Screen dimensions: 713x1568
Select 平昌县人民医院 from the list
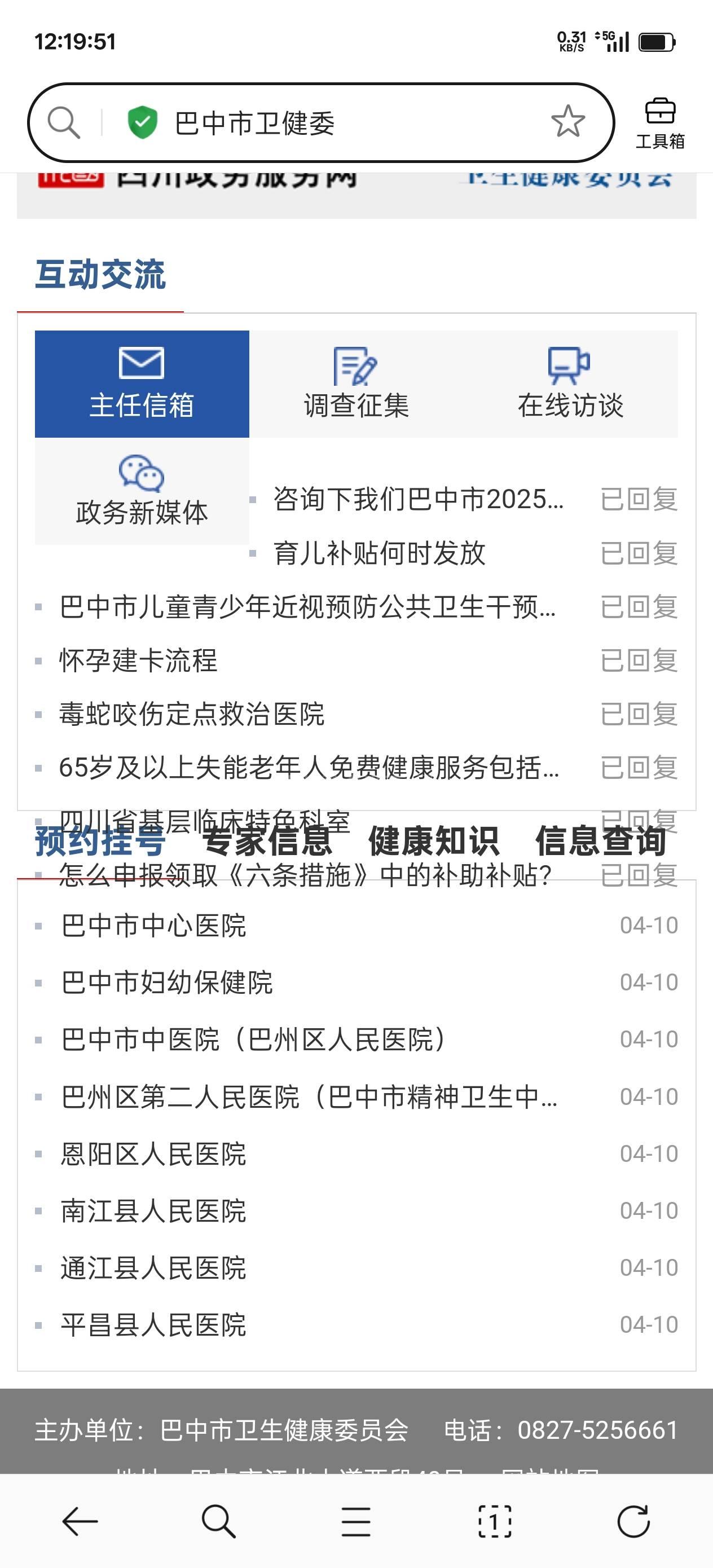(x=153, y=1325)
